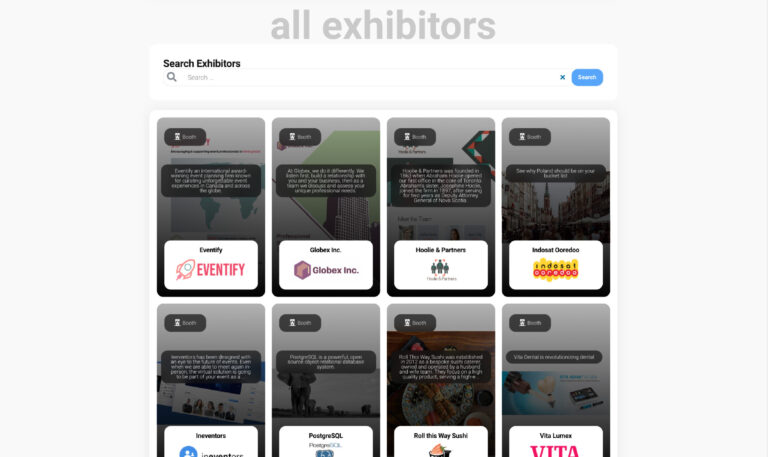Image resolution: width=768 pixels, height=457 pixels.
Task: Tap the Booth badge on PostgreSQL
Action: [300, 322]
